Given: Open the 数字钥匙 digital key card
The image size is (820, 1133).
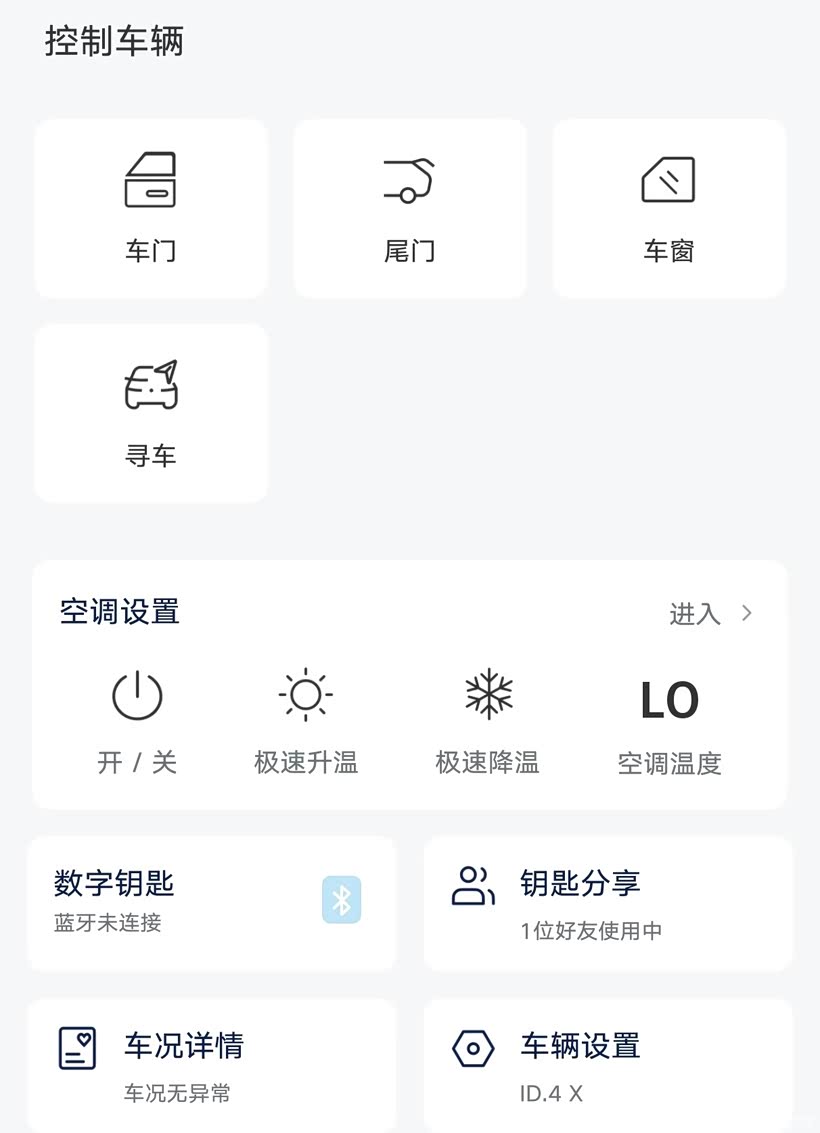Looking at the screenshot, I should [180, 902].
